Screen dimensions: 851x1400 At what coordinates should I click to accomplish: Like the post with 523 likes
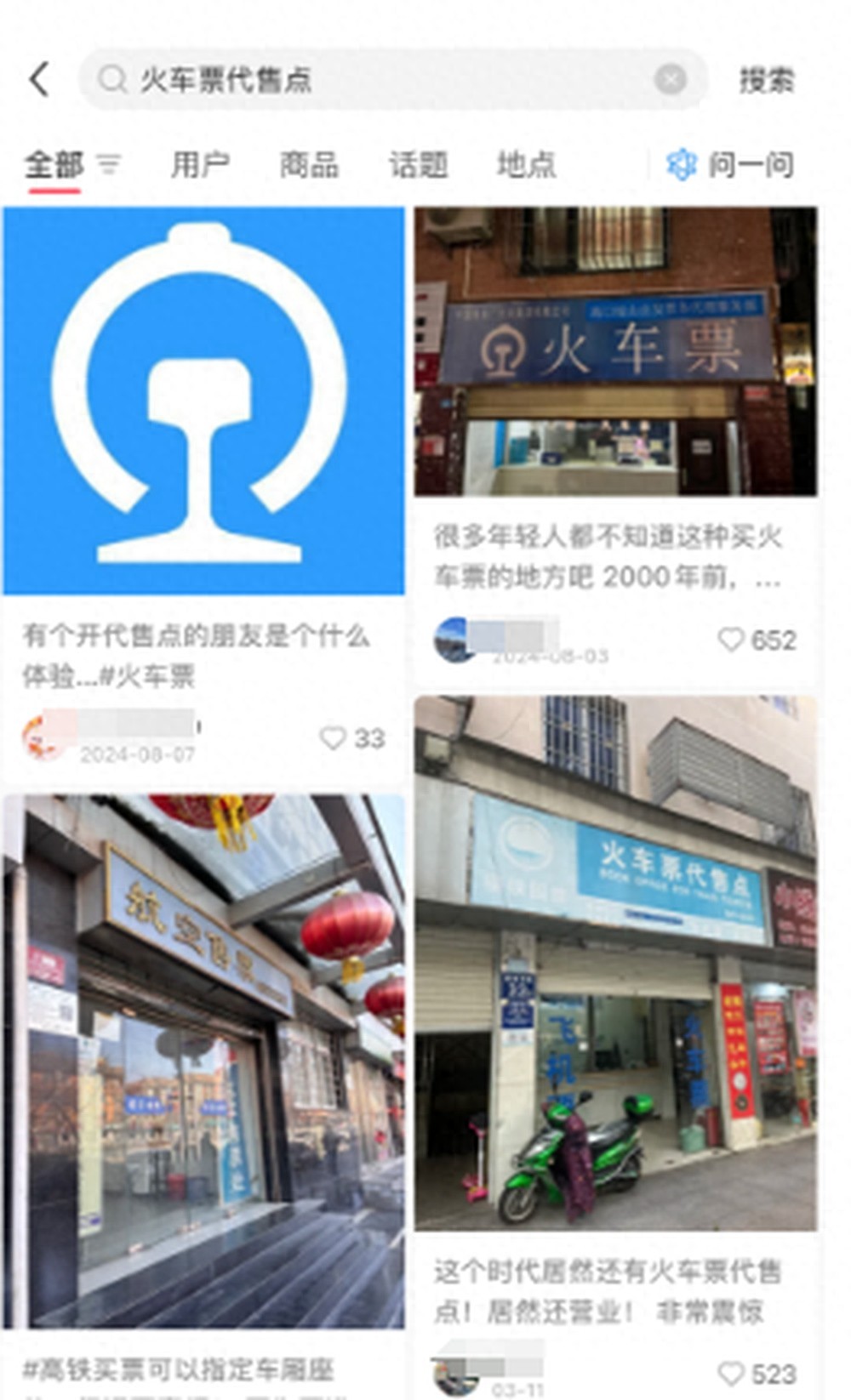[x=731, y=1373]
